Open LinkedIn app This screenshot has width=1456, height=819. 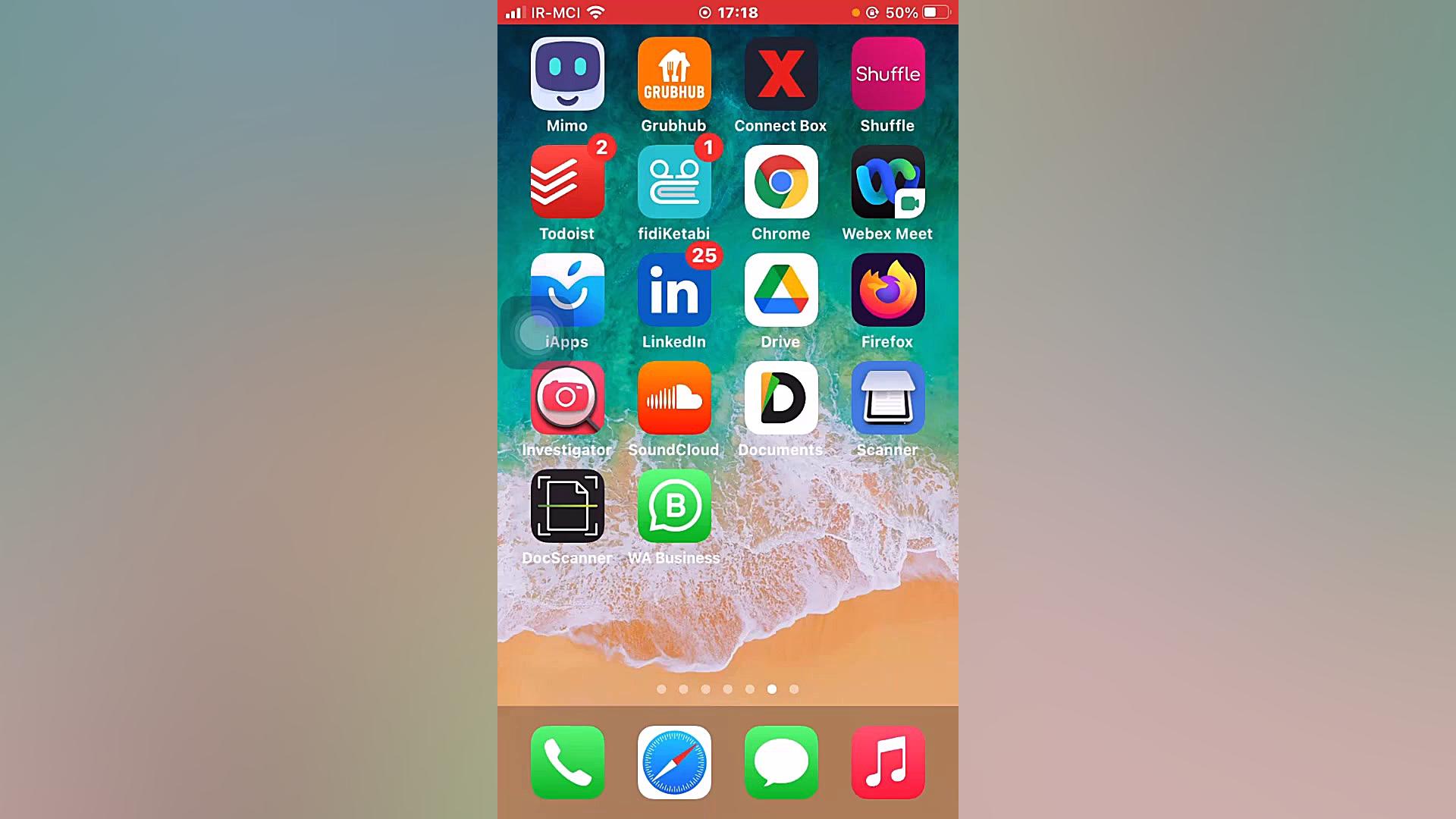tap(674, 290)
